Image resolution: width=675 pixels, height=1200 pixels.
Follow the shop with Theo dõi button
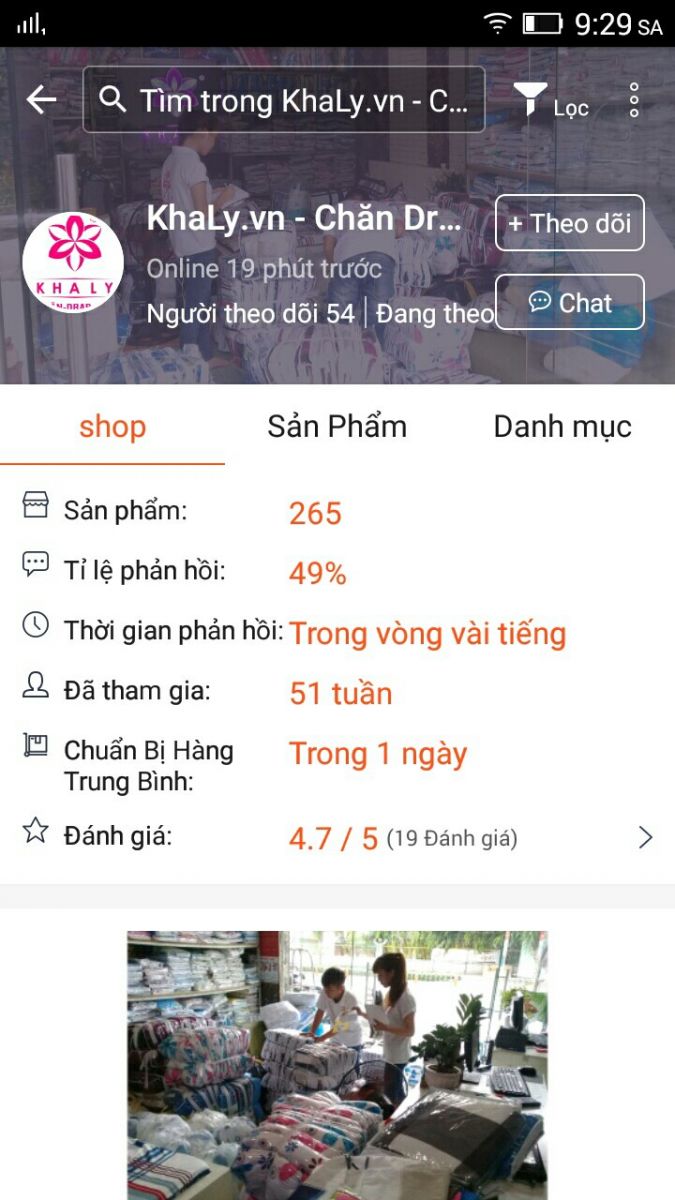[x=569, y=223]
